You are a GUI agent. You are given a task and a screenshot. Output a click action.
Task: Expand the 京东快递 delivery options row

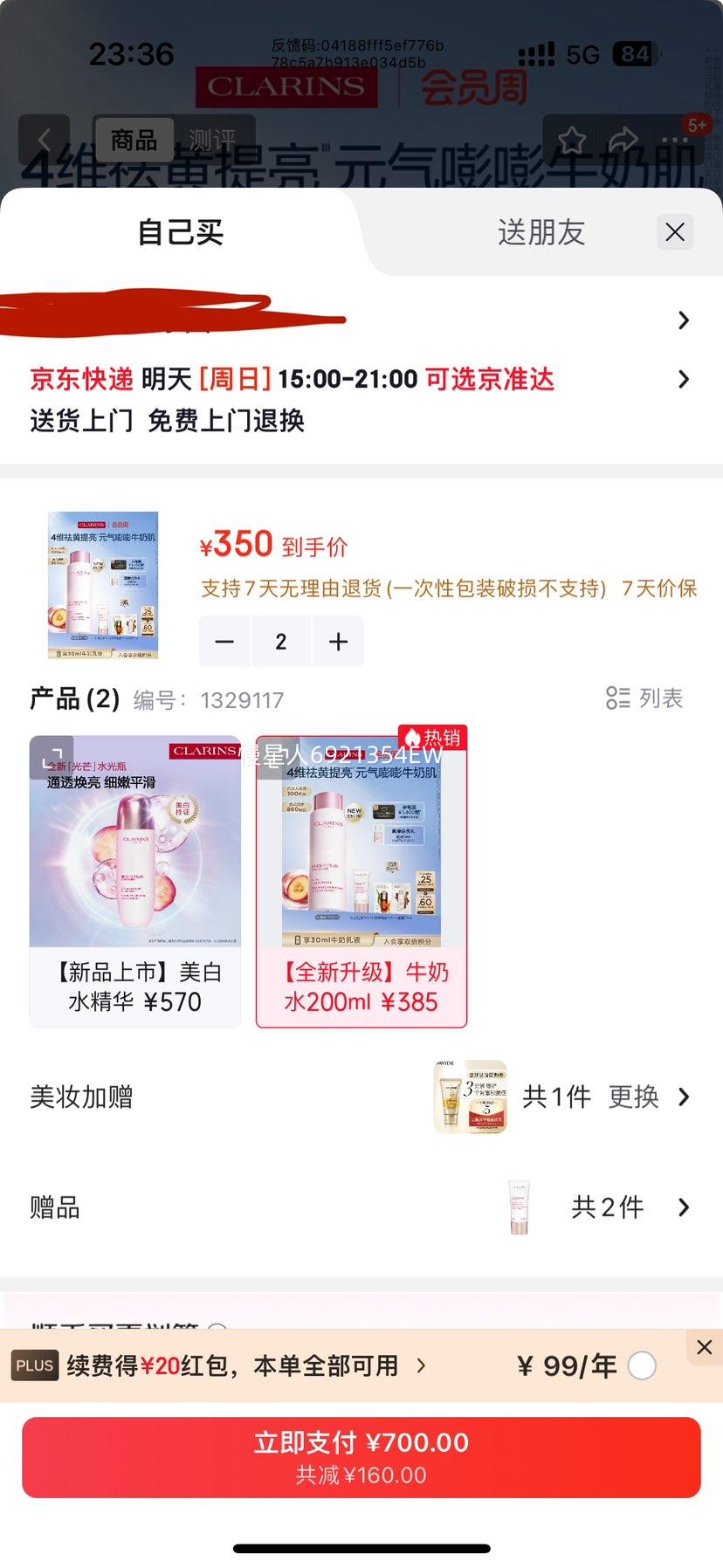coord(683,379)
